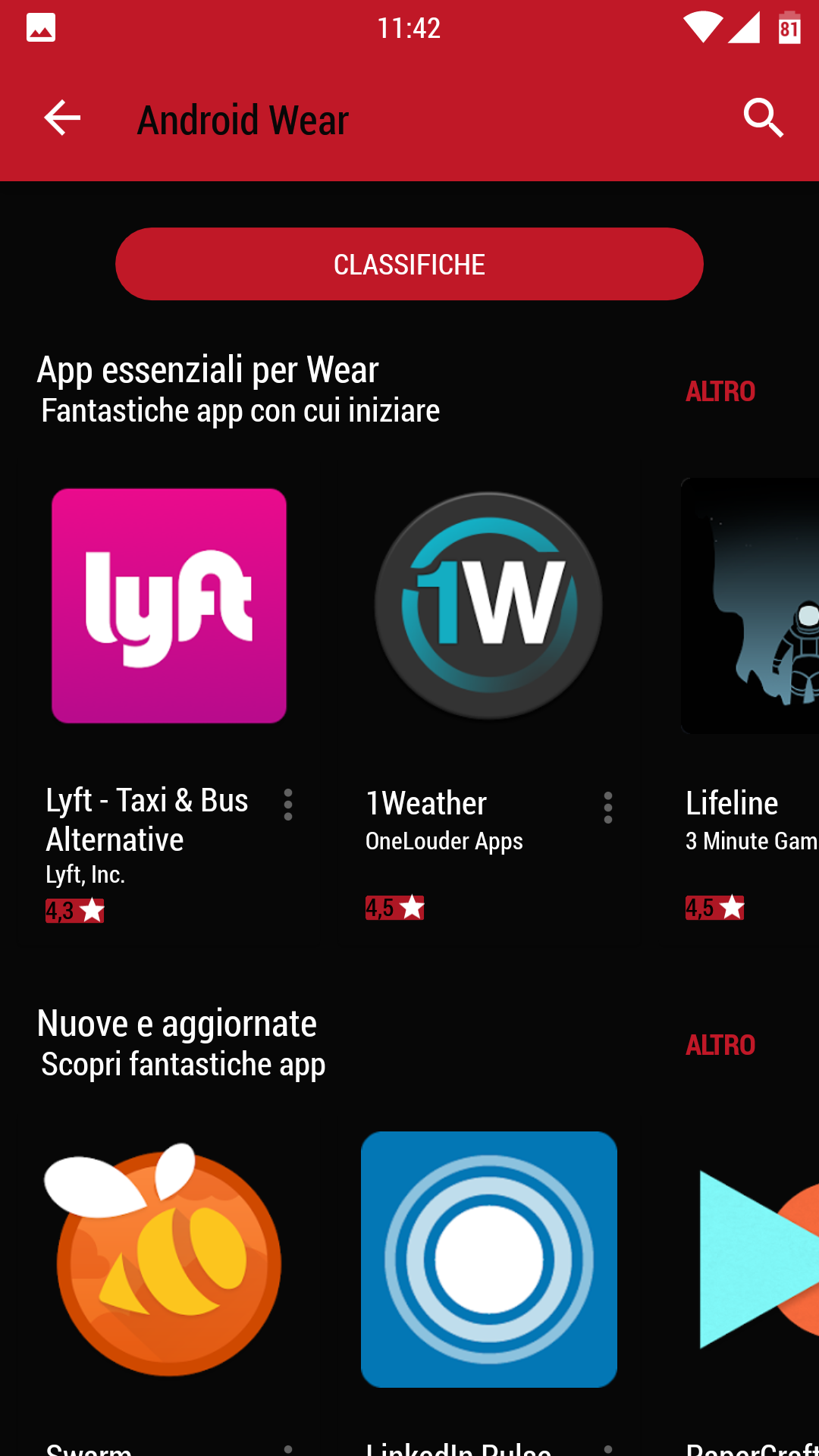Open the Swarm app card

(x=170, y=1289)
